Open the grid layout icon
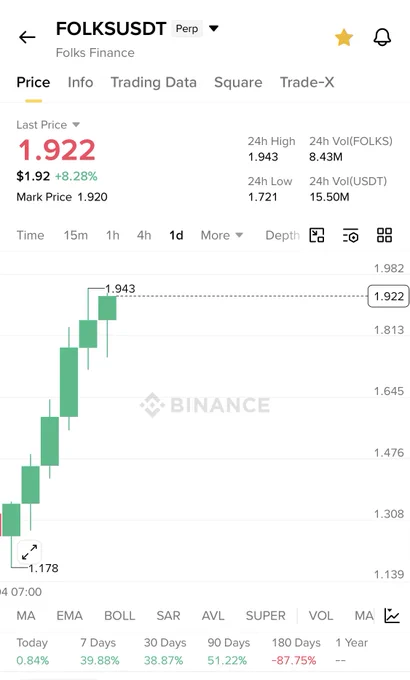410x680 pixels. coord(384,235)
